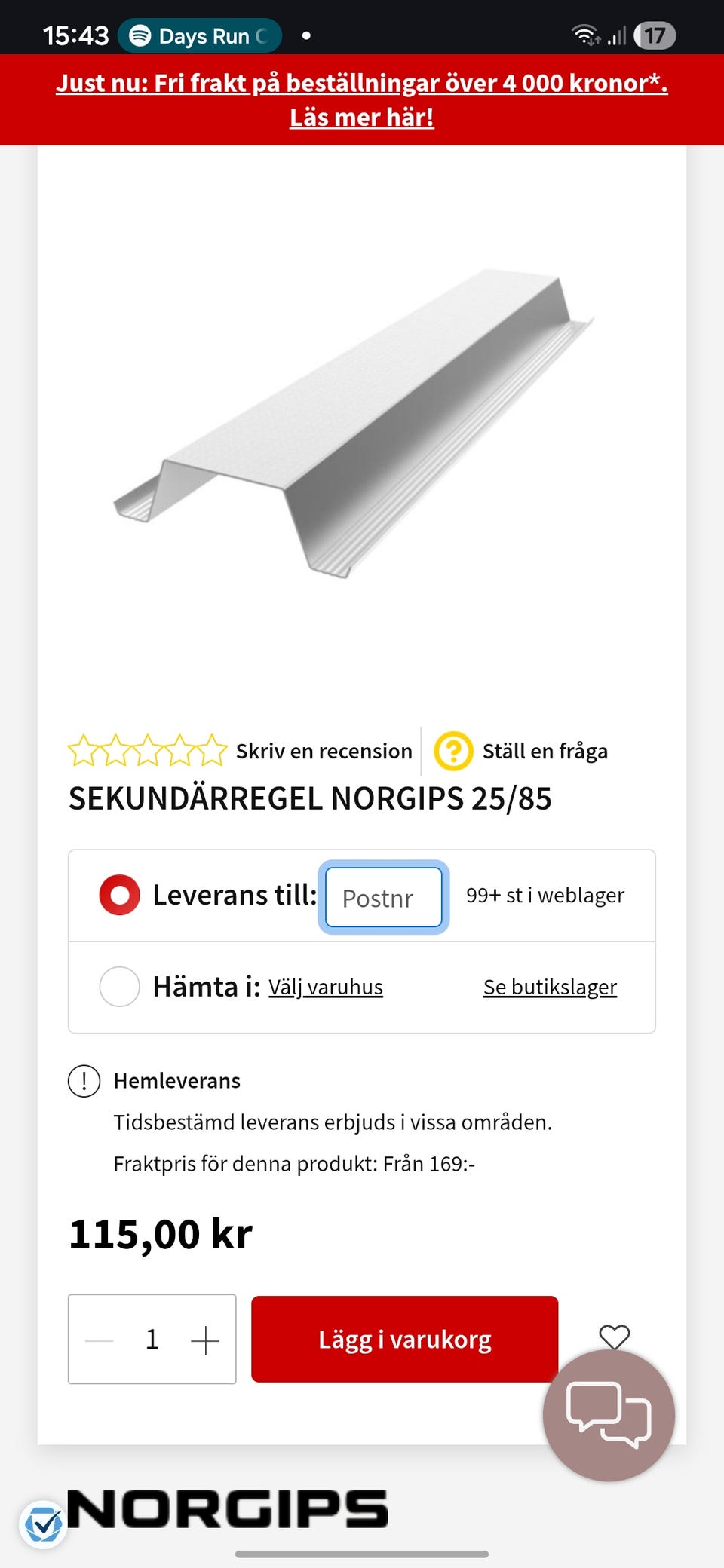Tap the first rating star
The height and width of the screenshot is (1568, 724).
pos(85,751)
